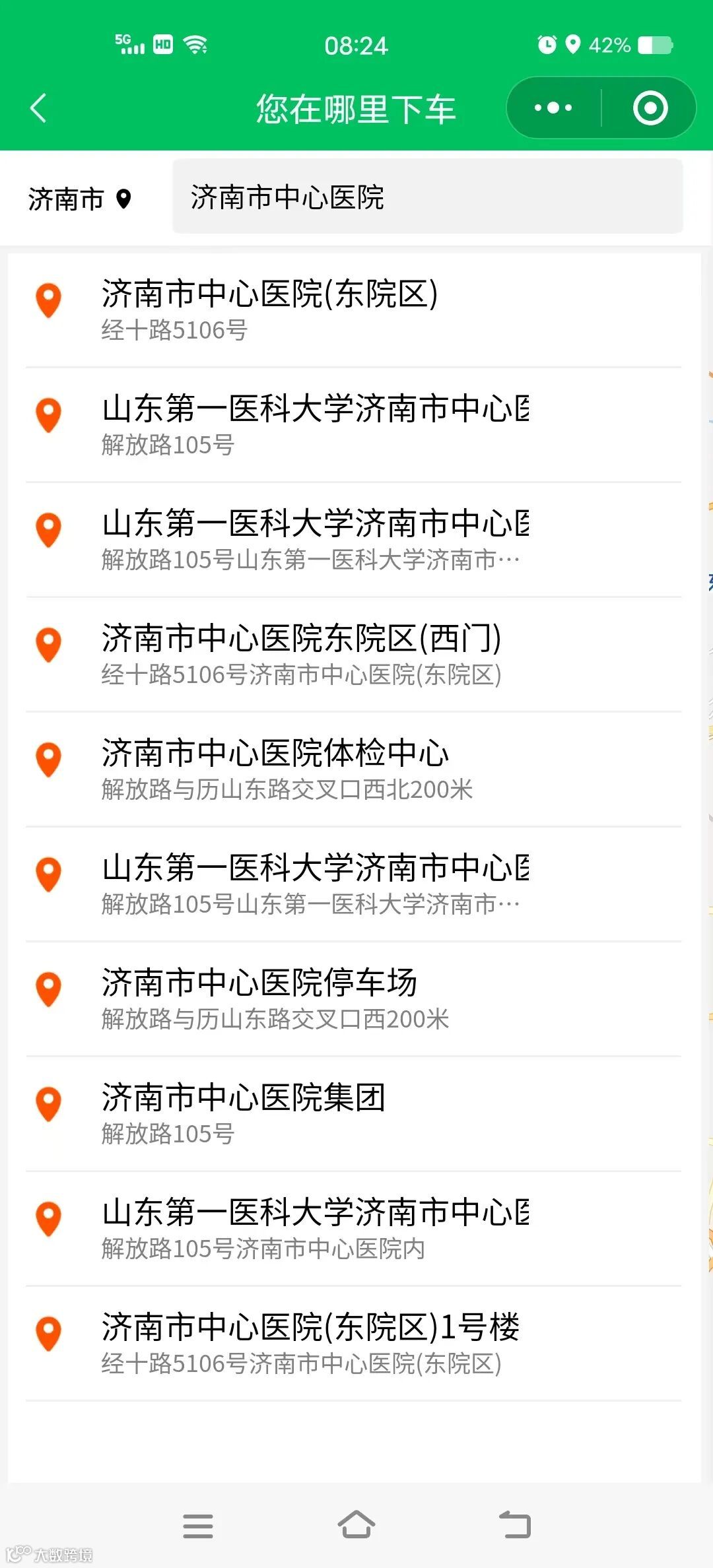Image resolution: width=713 pixels, height=1568 pixels.
Task: Go back from 您在哪里下车 page
Action: (x=38, y=108)
